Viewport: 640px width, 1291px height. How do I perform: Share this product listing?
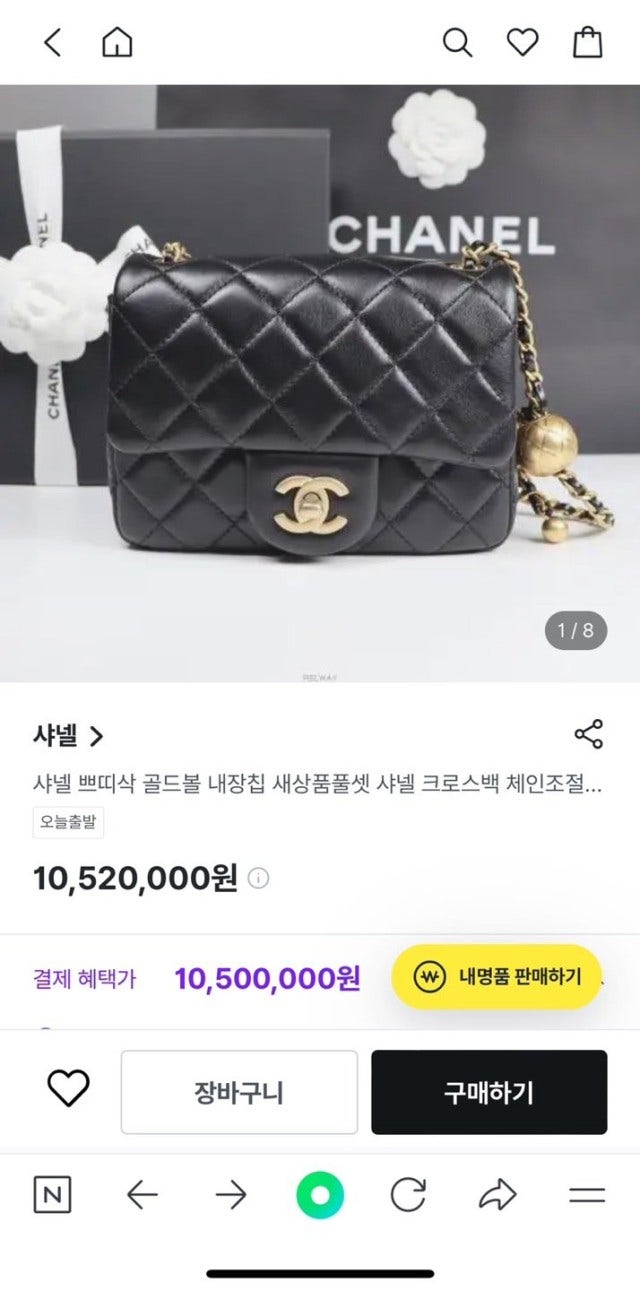[x=589, y=734]
